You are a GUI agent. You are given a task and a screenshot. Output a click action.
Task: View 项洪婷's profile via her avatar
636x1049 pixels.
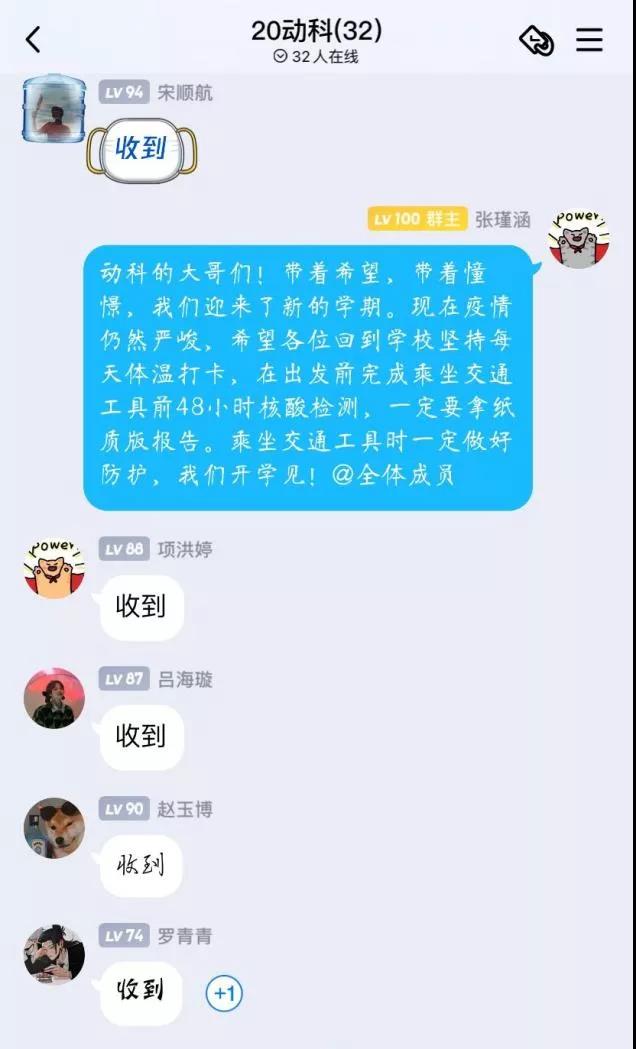tap(54, 568)
